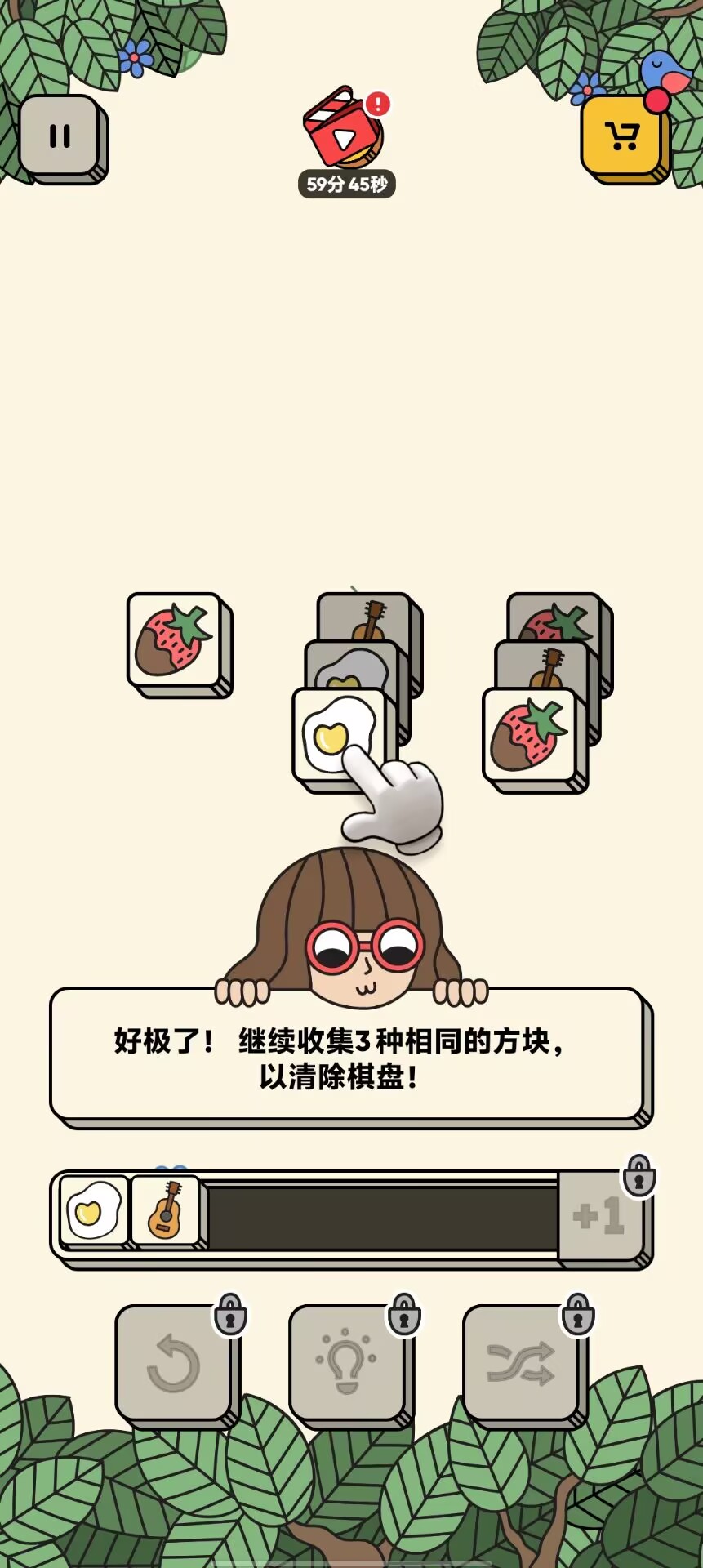Tap the locked +1 extra slot
Screen dimensions: 703x1568
[599, 1217]
